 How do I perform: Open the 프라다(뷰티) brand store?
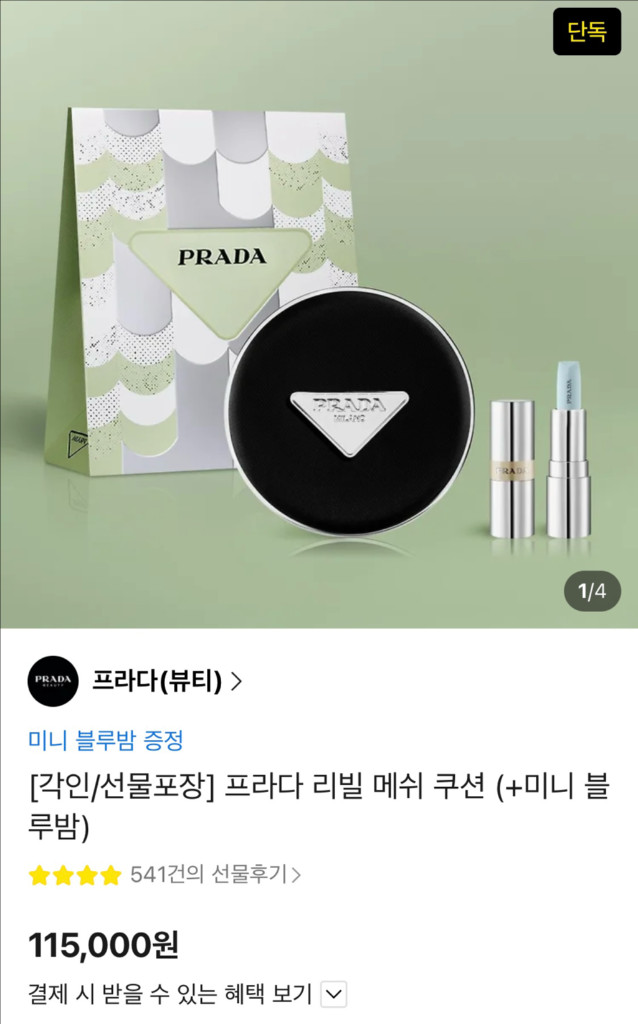(166, 682)
